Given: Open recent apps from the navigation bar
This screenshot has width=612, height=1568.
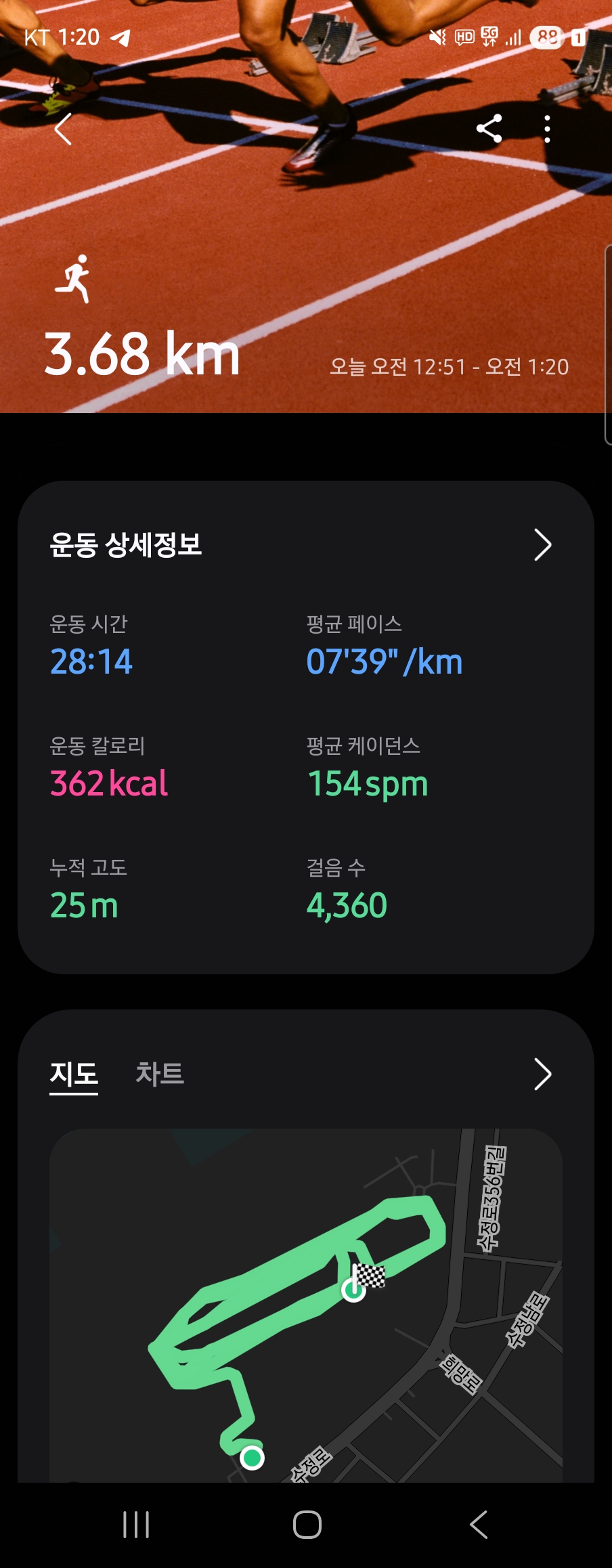Looking at the screenshot, I should click(136, 1525).
